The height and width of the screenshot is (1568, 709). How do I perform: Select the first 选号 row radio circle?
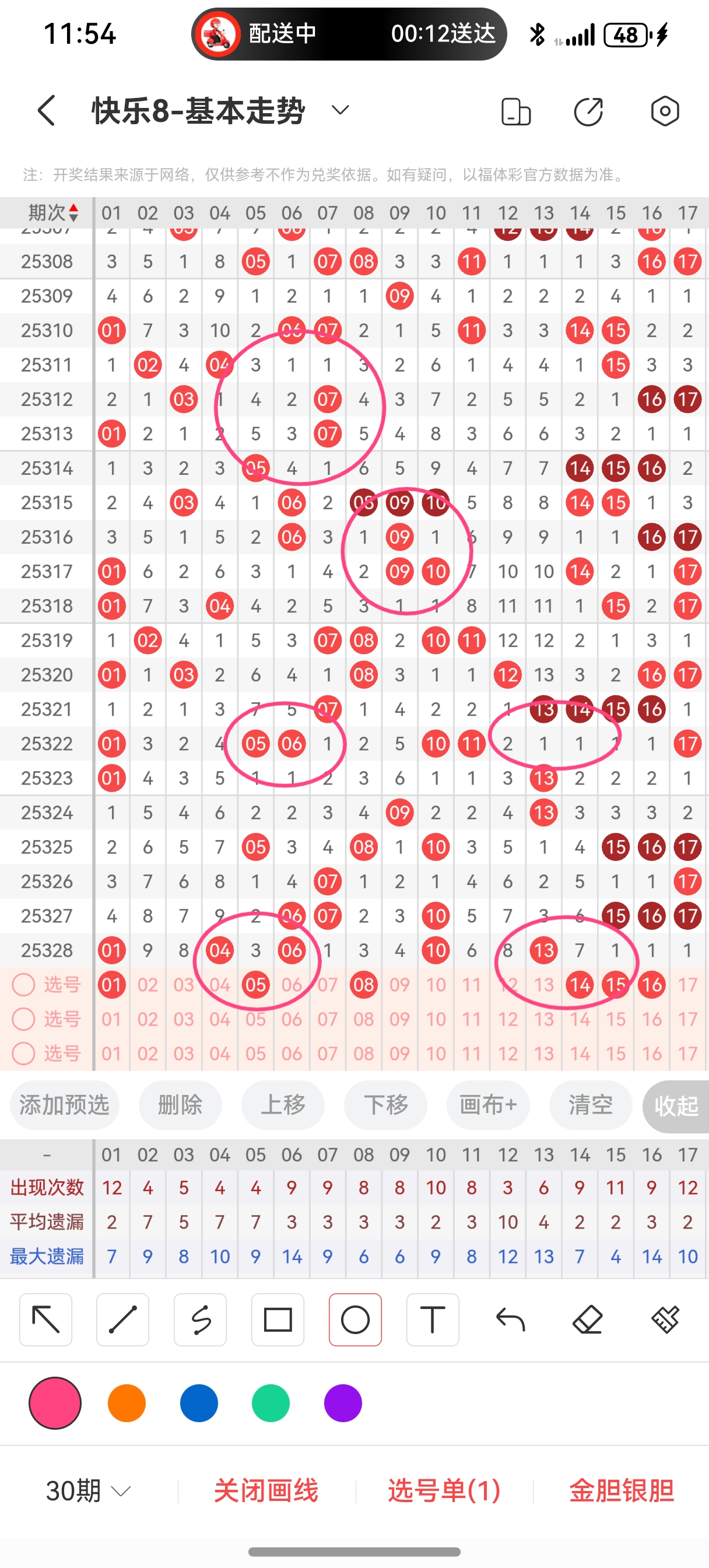tap(24, 984)
